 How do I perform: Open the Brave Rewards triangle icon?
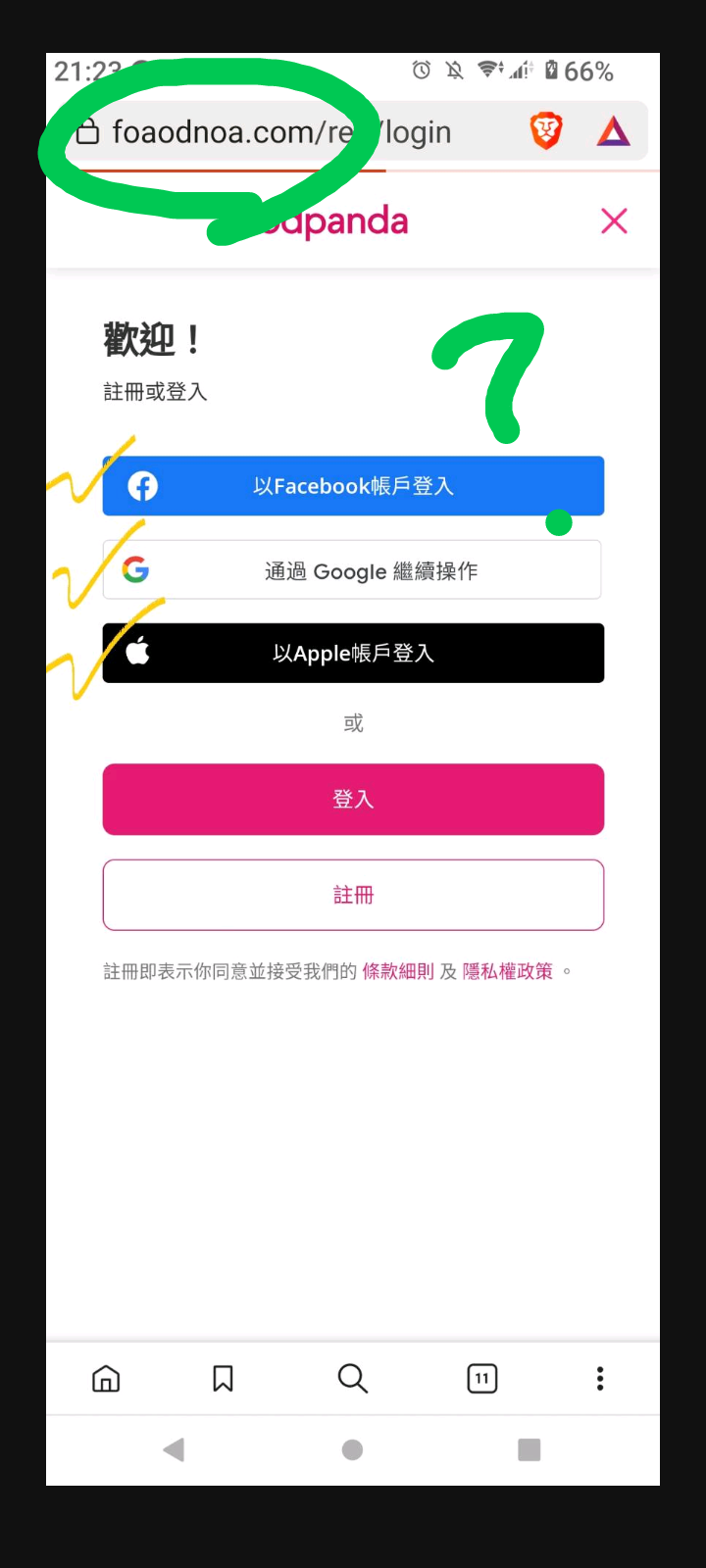pos(614,130)
